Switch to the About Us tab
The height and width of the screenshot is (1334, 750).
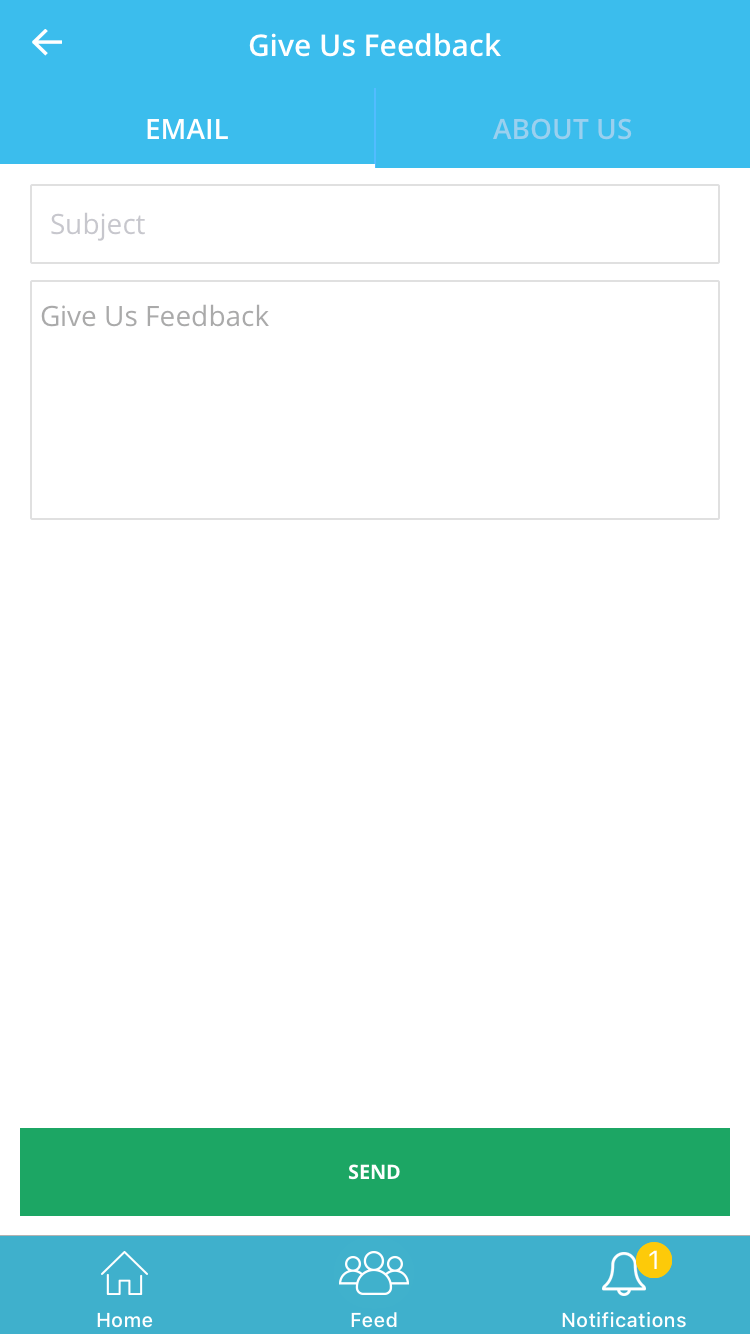(563, 129)
